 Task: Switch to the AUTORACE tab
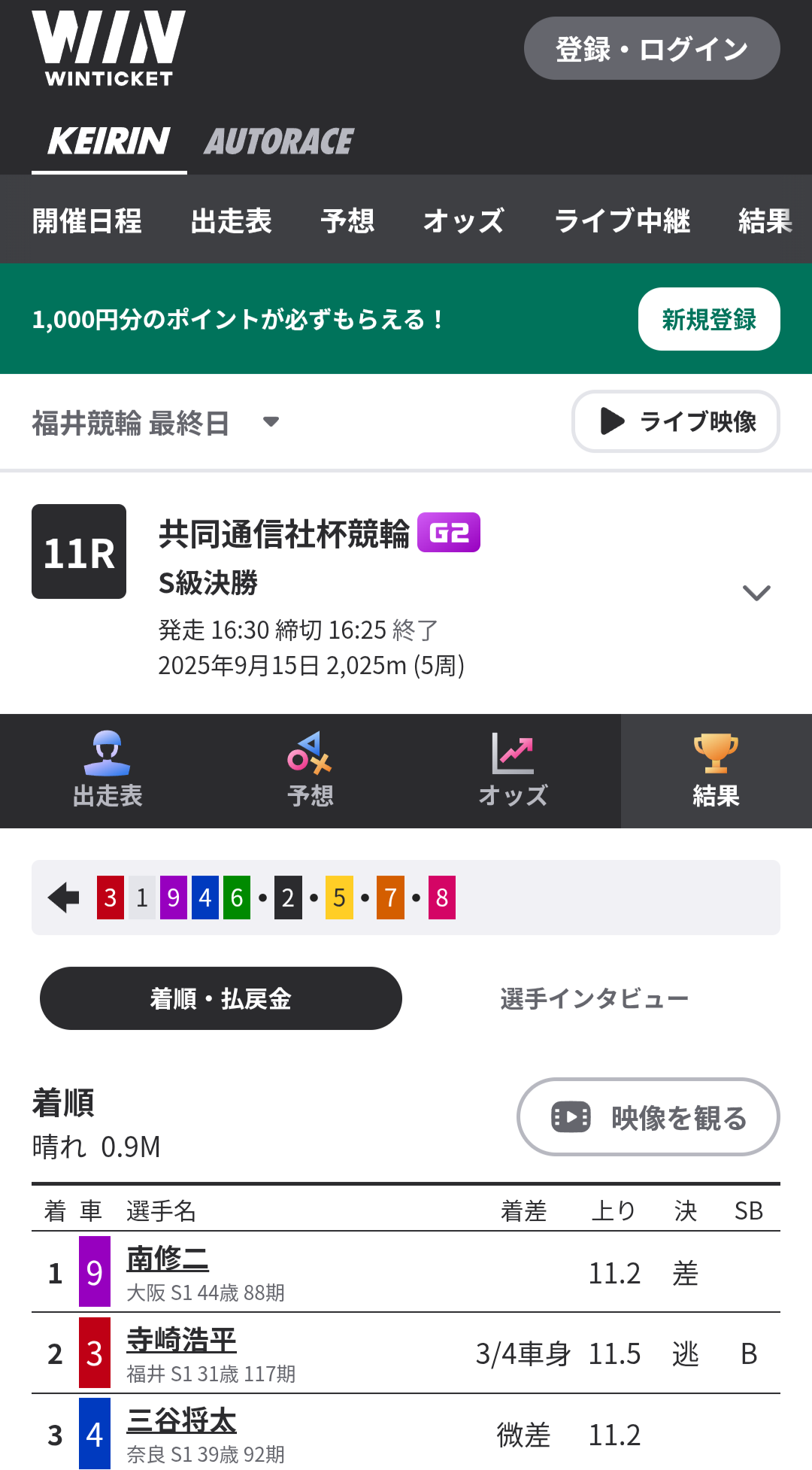pyautogui.click(x=278, y=141)
